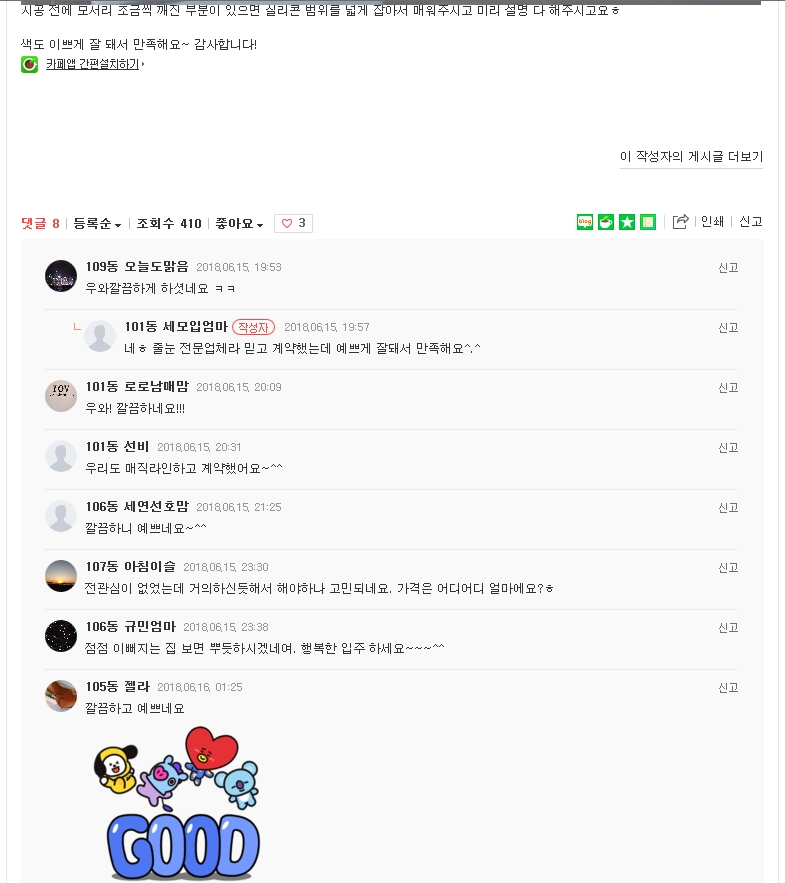Open the 카페앱 간편설치하기 link
Viewport: 785px width, 883px height.
pos(93,65)
